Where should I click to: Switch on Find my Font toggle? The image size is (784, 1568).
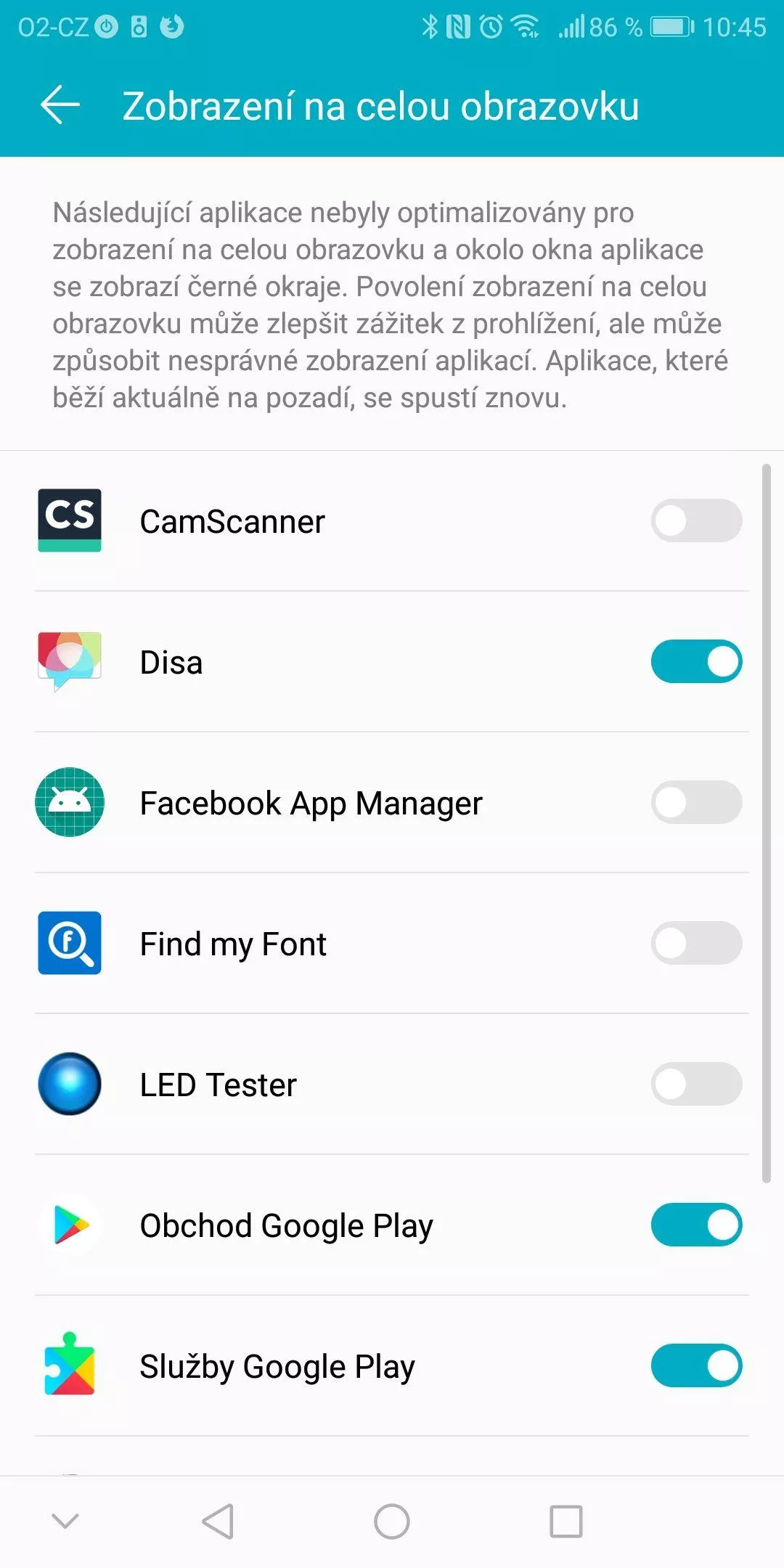tap(696, 943)
